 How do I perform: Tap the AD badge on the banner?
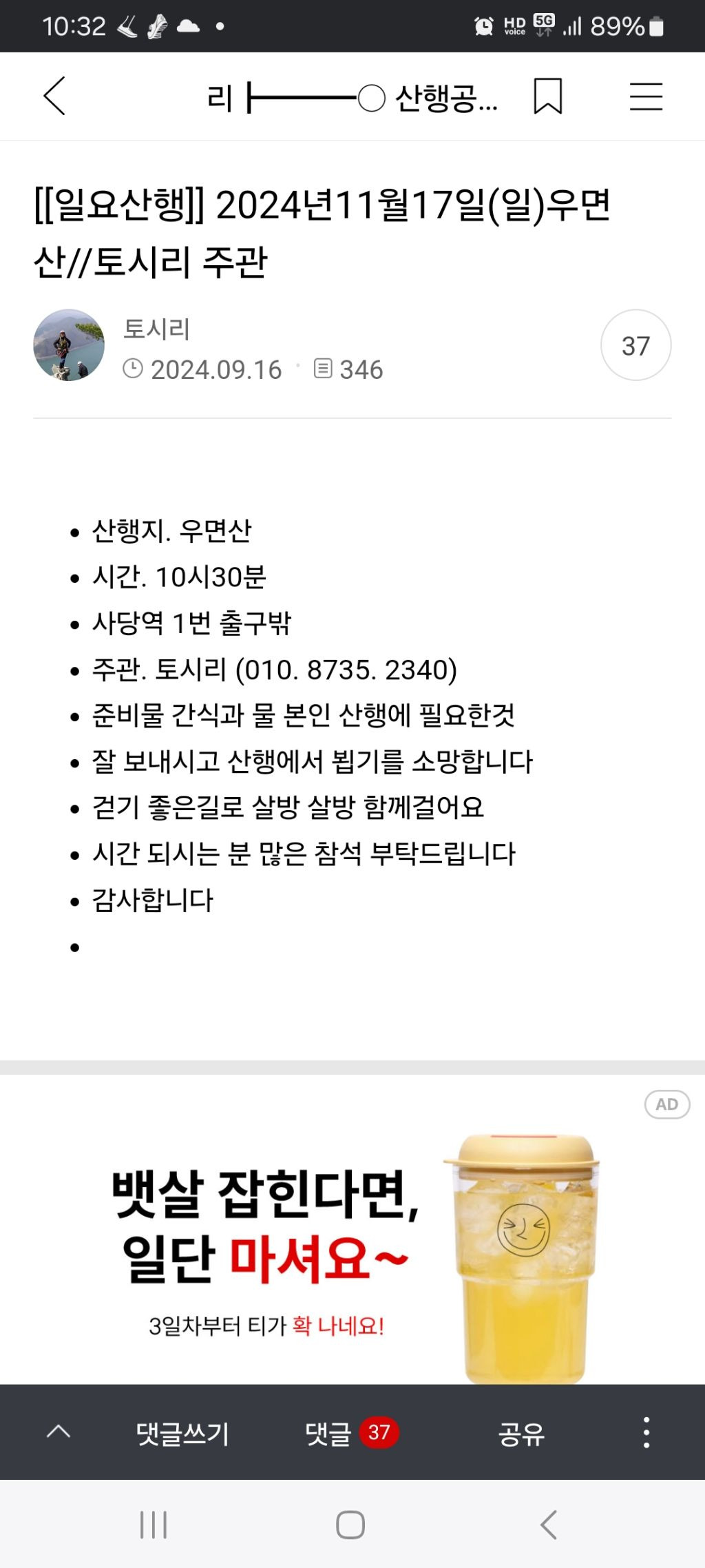[666, 1104]
